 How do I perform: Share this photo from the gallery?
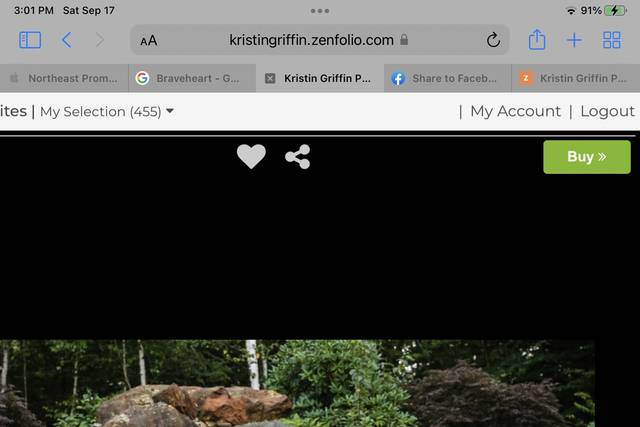297,157
